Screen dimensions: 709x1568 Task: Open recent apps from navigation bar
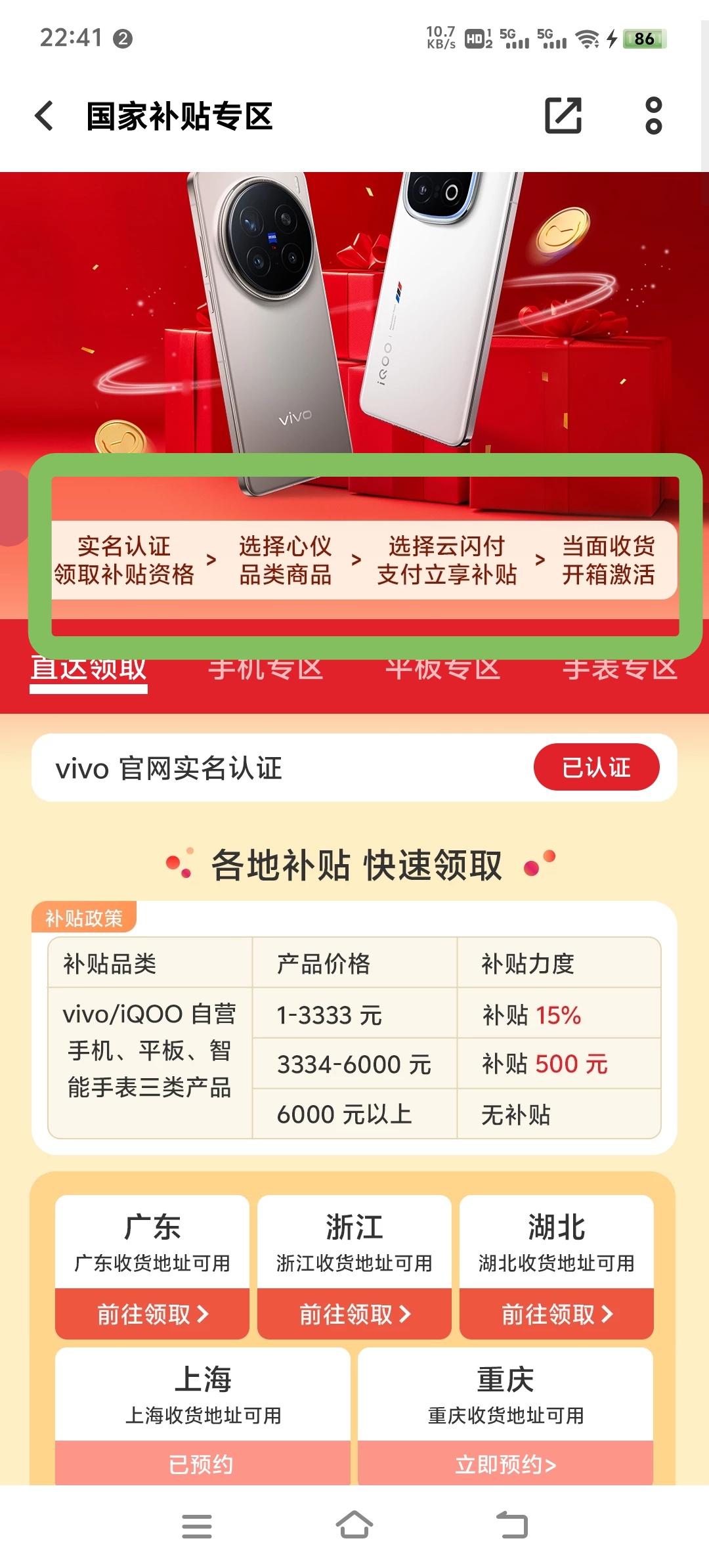tap(197, 1526)
